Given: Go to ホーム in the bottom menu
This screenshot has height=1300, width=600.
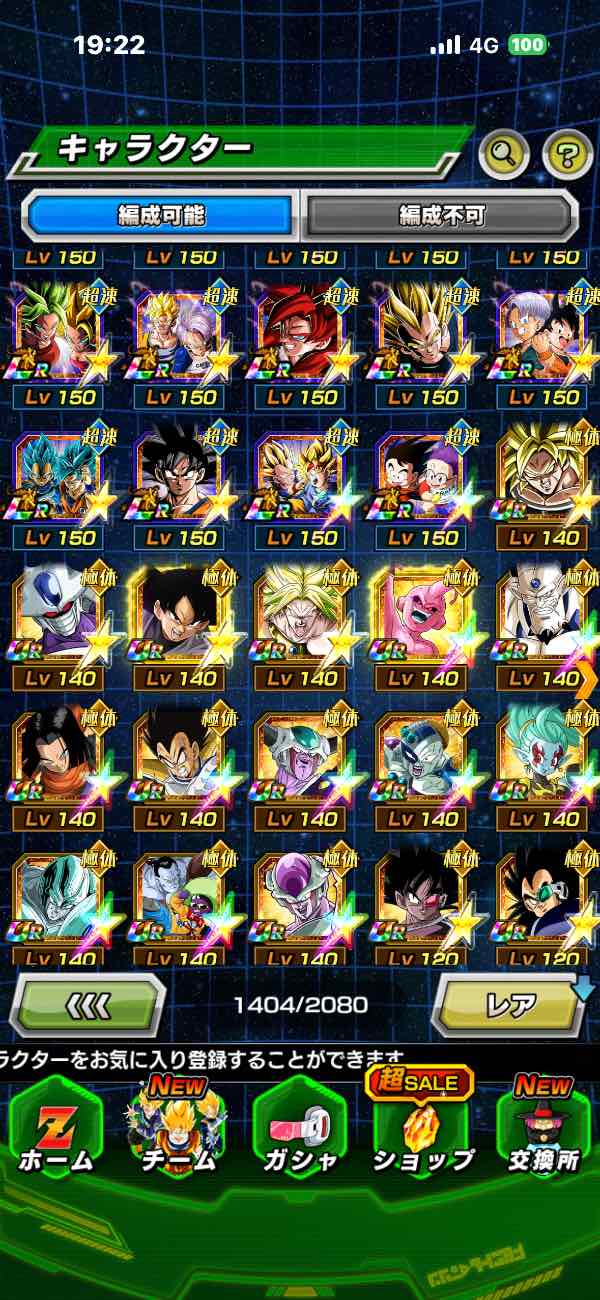Looking at the screenshot, I should click(x=55, y=1130).
